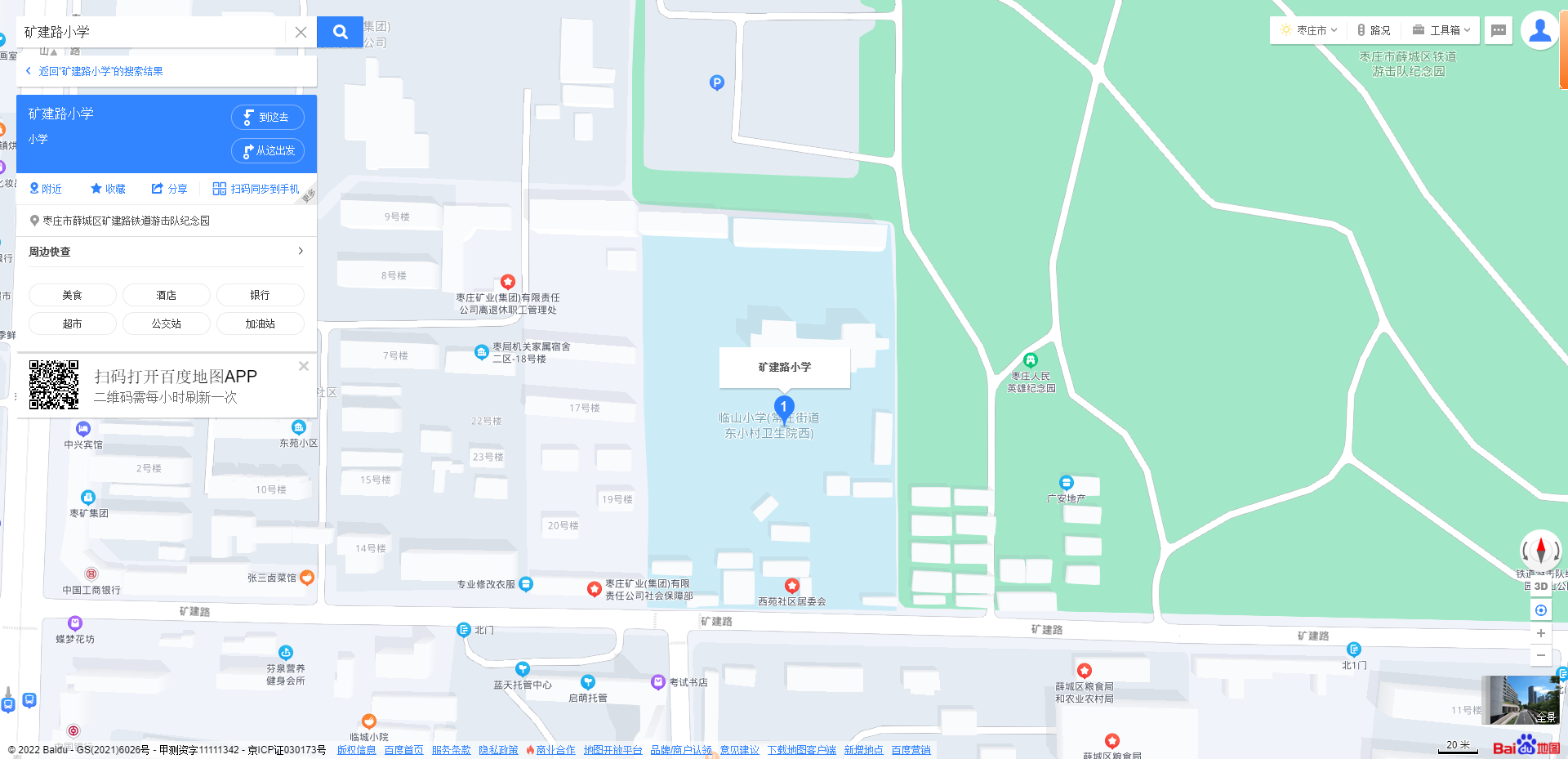Open 全景 panorama thumbnail
This screenshot has width=1568, height=759.
[1520, 700]
